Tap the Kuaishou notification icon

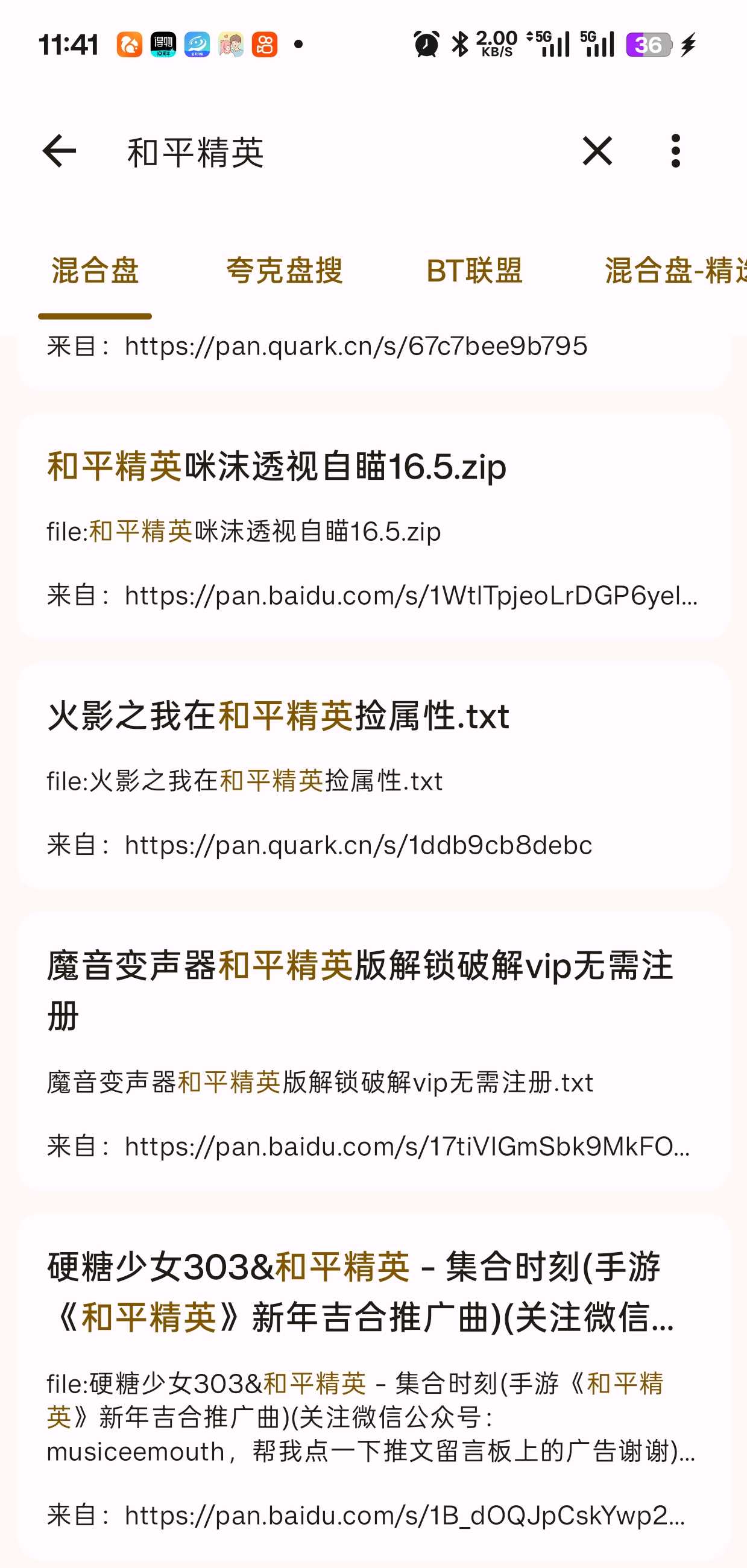pyautogui.click(x=265, y=43)
